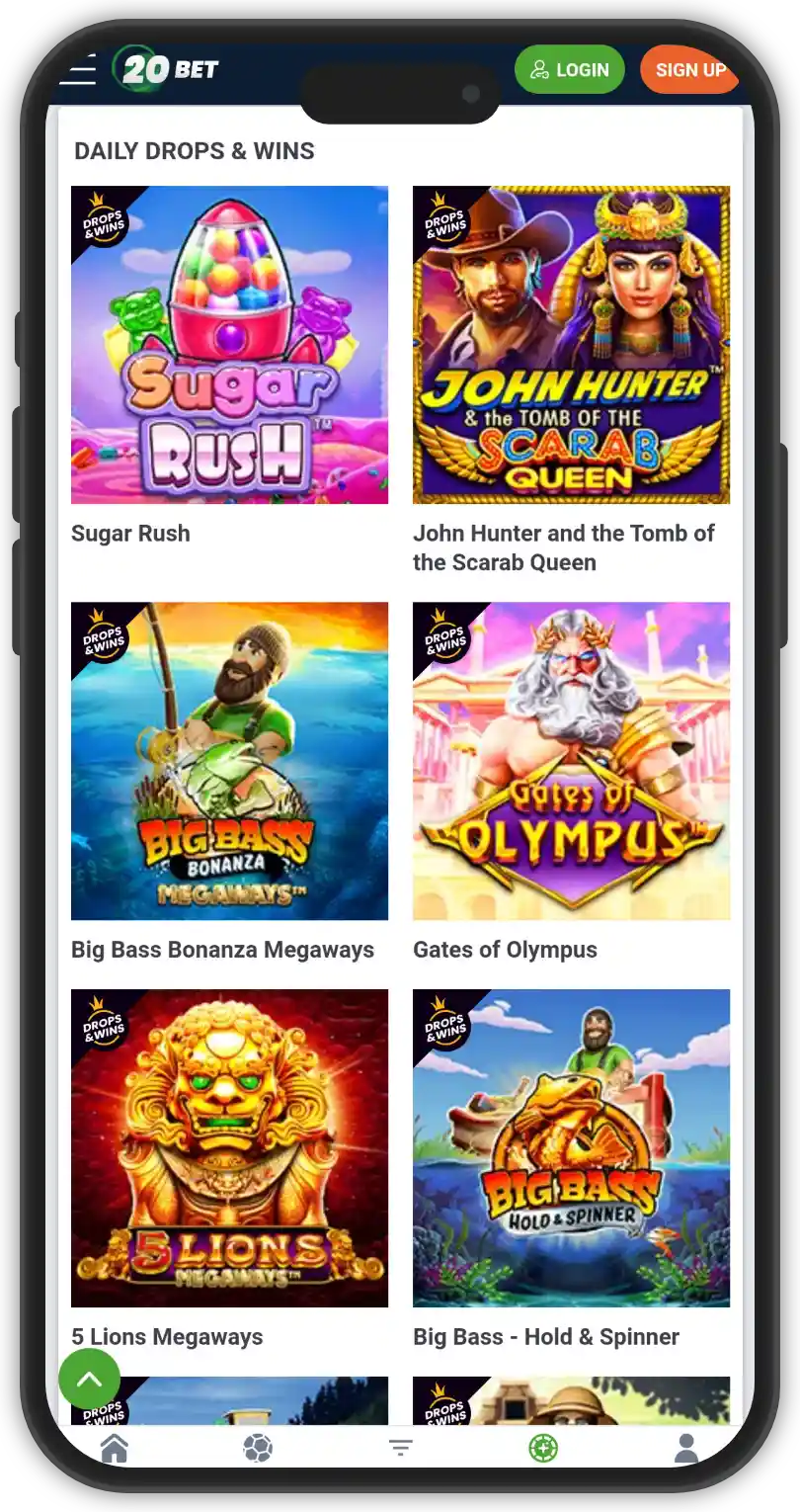Viewport: 800px width, 1512px height.
Task: Open the profile tab
Action: point(685,1449)
